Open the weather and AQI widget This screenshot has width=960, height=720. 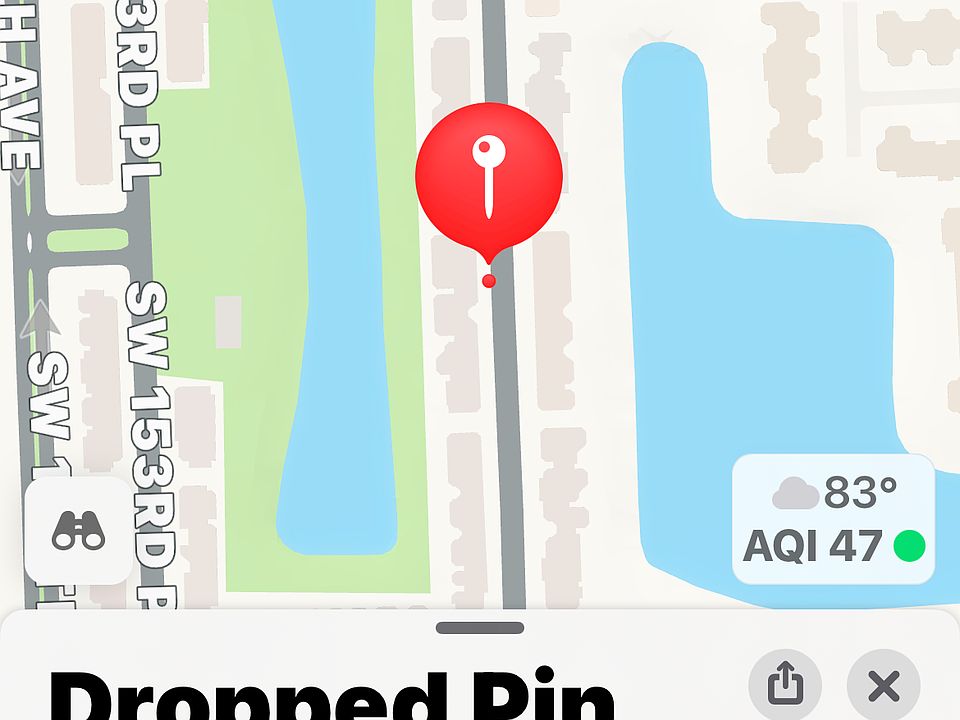click(x=834, y=519)
